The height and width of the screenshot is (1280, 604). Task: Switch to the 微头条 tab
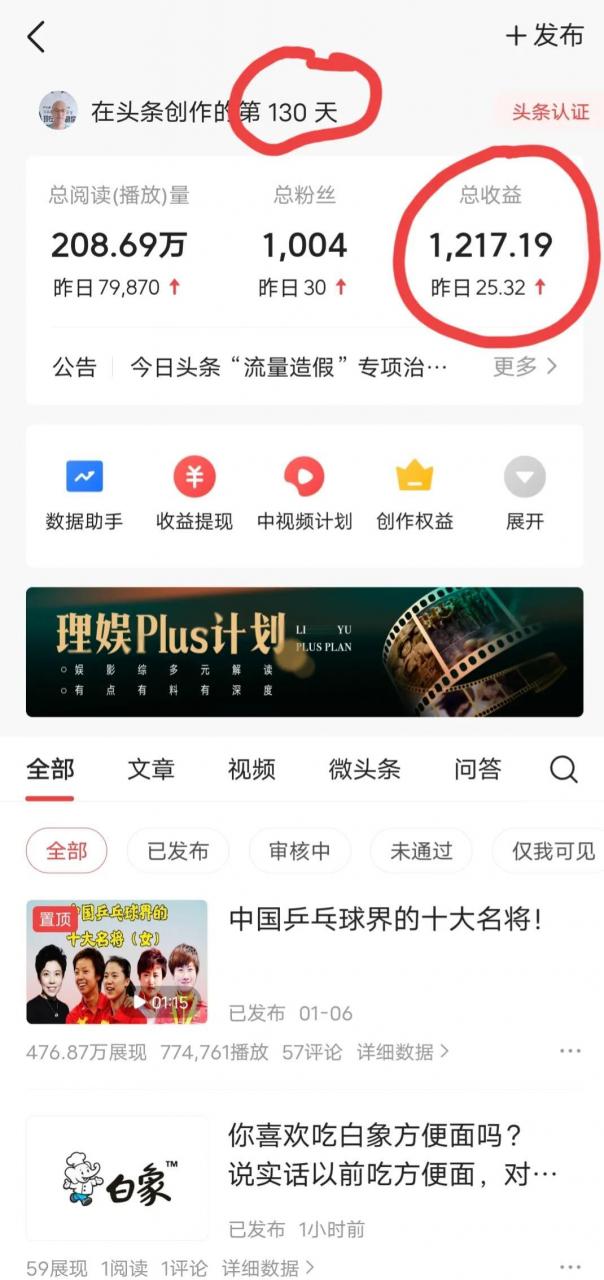point(364,769)
